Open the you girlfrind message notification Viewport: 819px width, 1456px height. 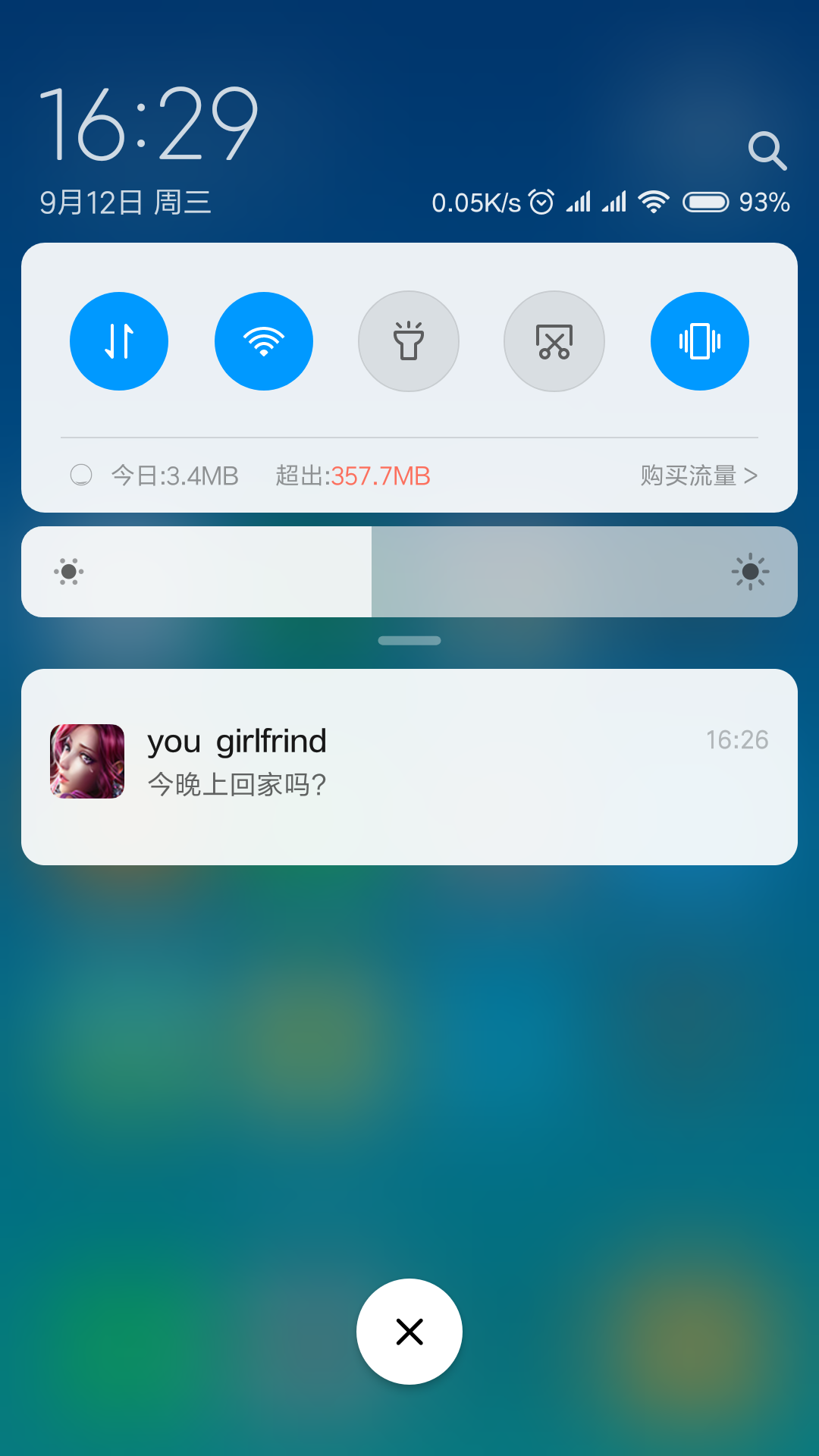(x=409, y=767)
